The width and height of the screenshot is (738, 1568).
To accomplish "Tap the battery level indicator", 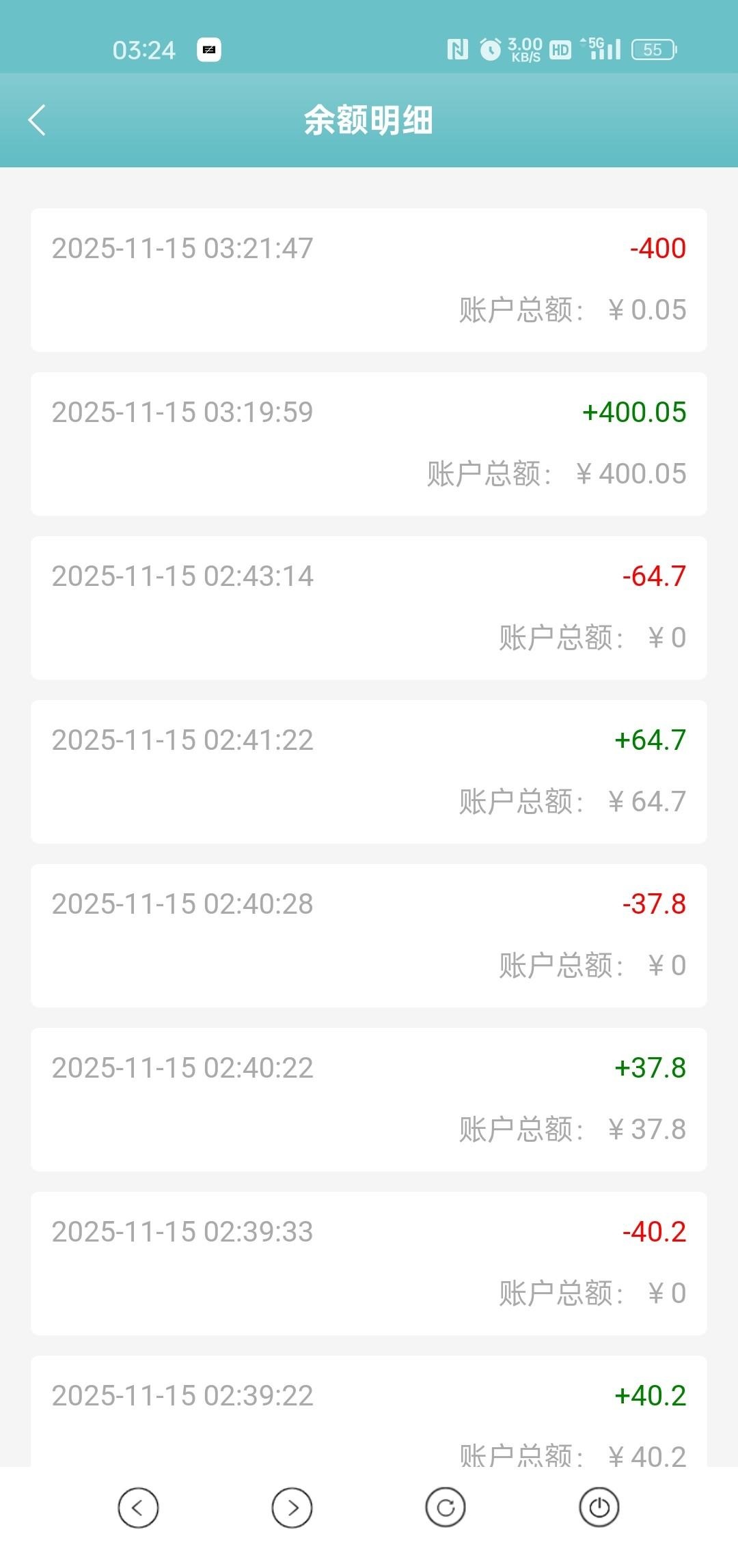I will (654, 48).
